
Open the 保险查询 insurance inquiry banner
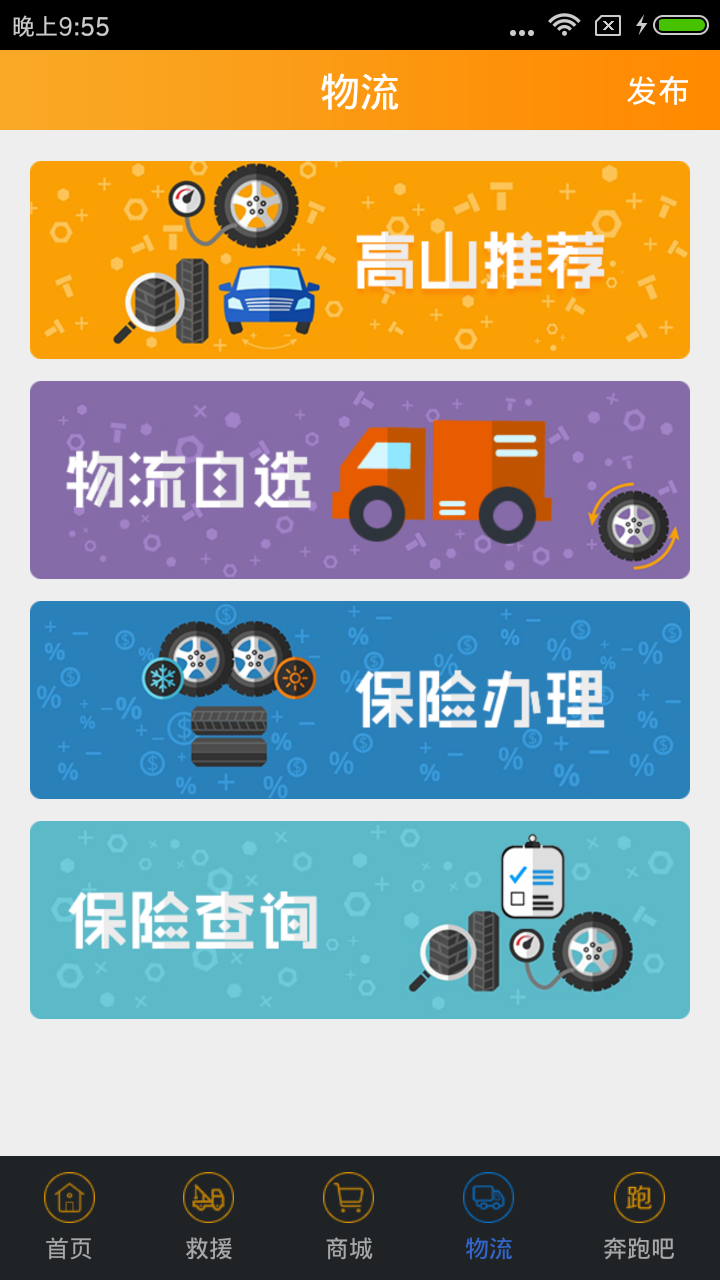[x=360, y=919]
